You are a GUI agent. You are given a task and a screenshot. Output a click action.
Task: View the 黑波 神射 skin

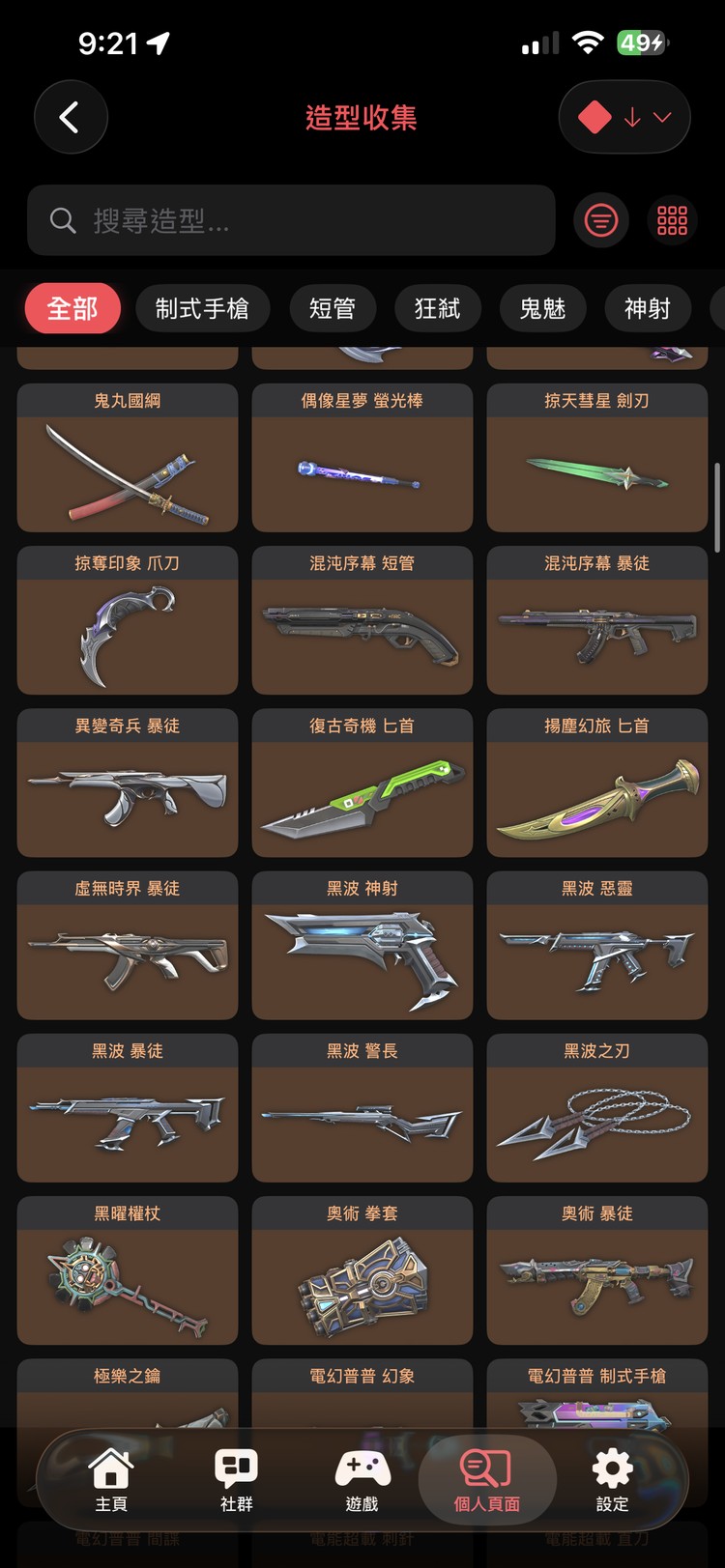tap(362, 945)
